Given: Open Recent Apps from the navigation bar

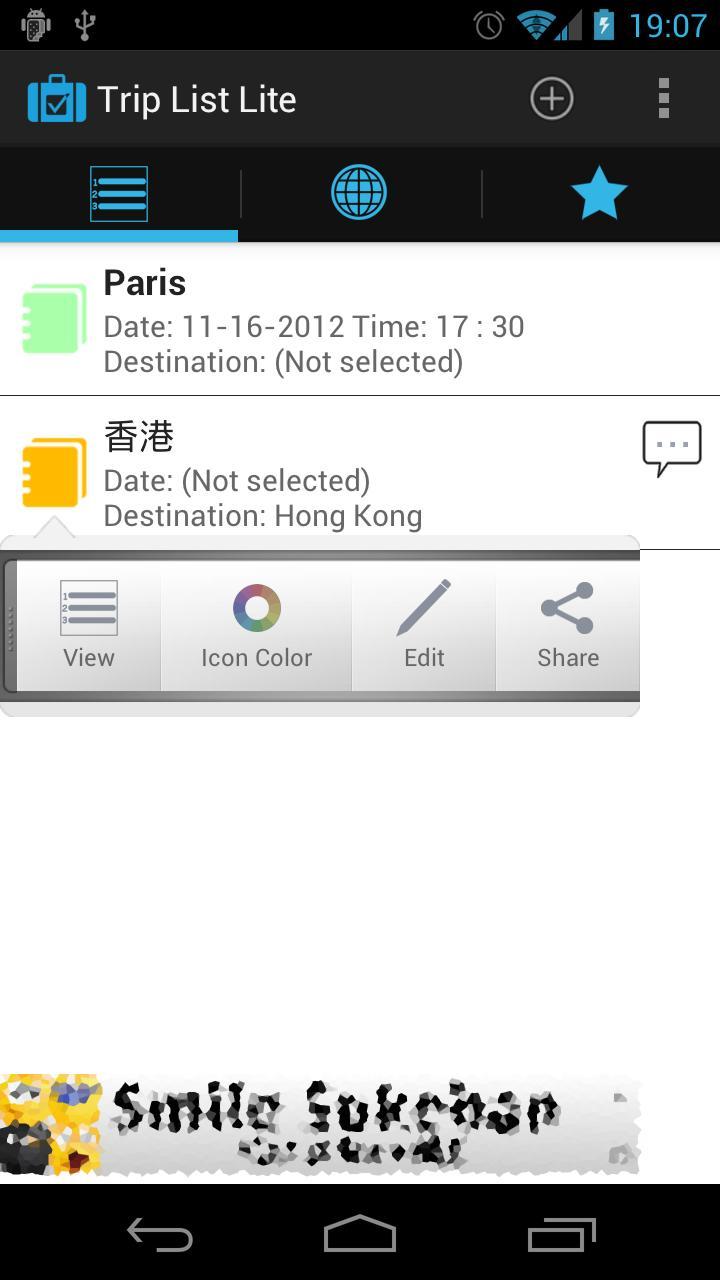Looking at the screenshot, I should pyautogui.click(x=560, y=1235).
